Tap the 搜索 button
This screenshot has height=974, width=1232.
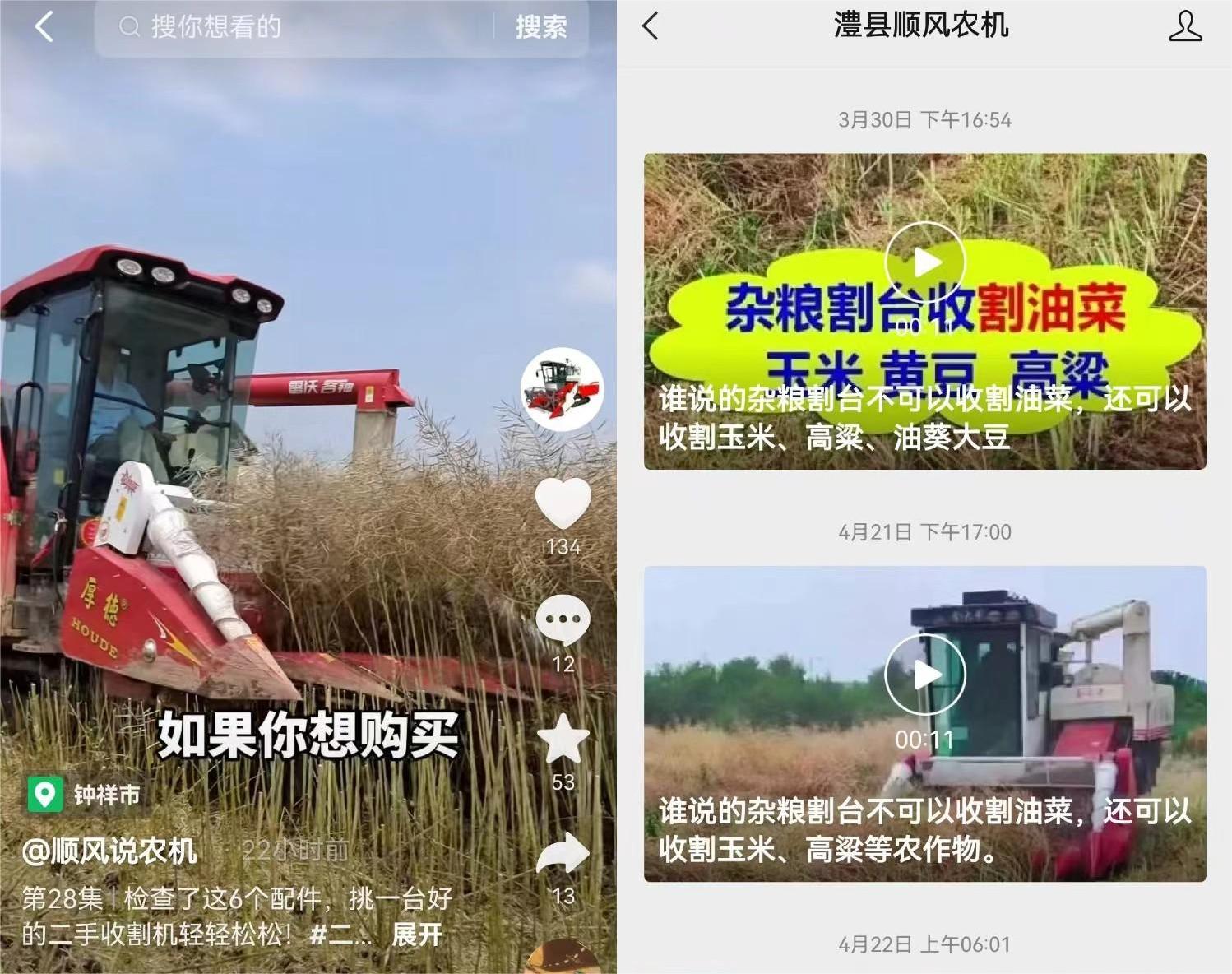[x=540, y=27]
